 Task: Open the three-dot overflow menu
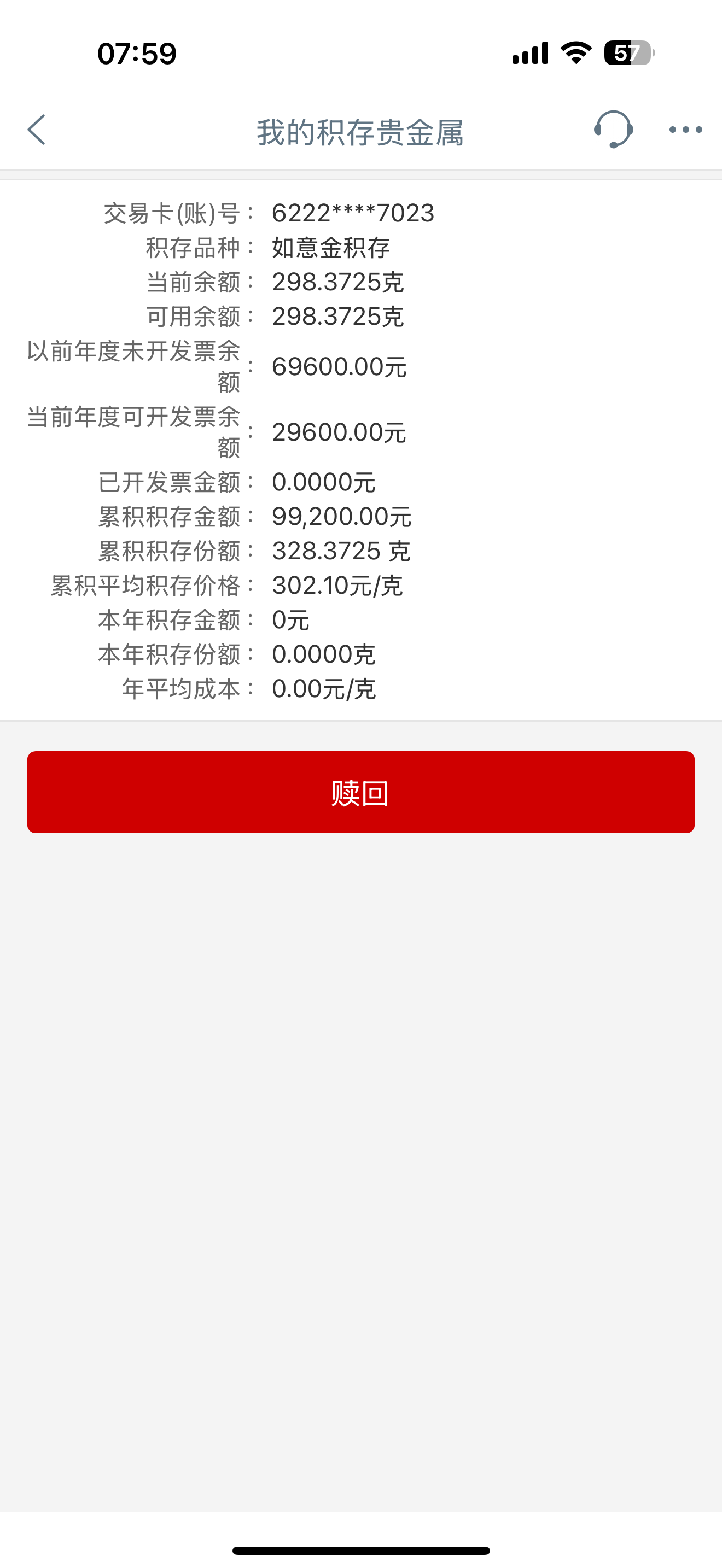point(685,130)
